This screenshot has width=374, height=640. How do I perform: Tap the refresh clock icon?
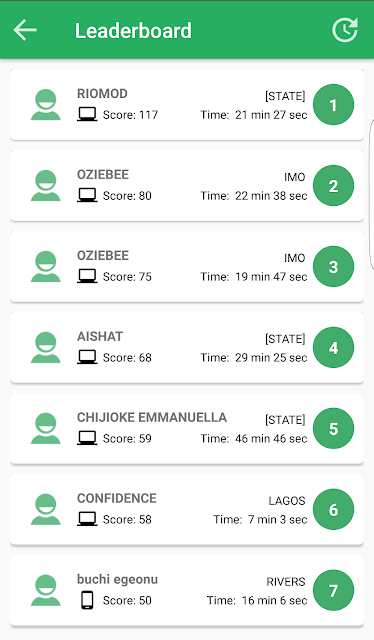click(x=345, y=30)
